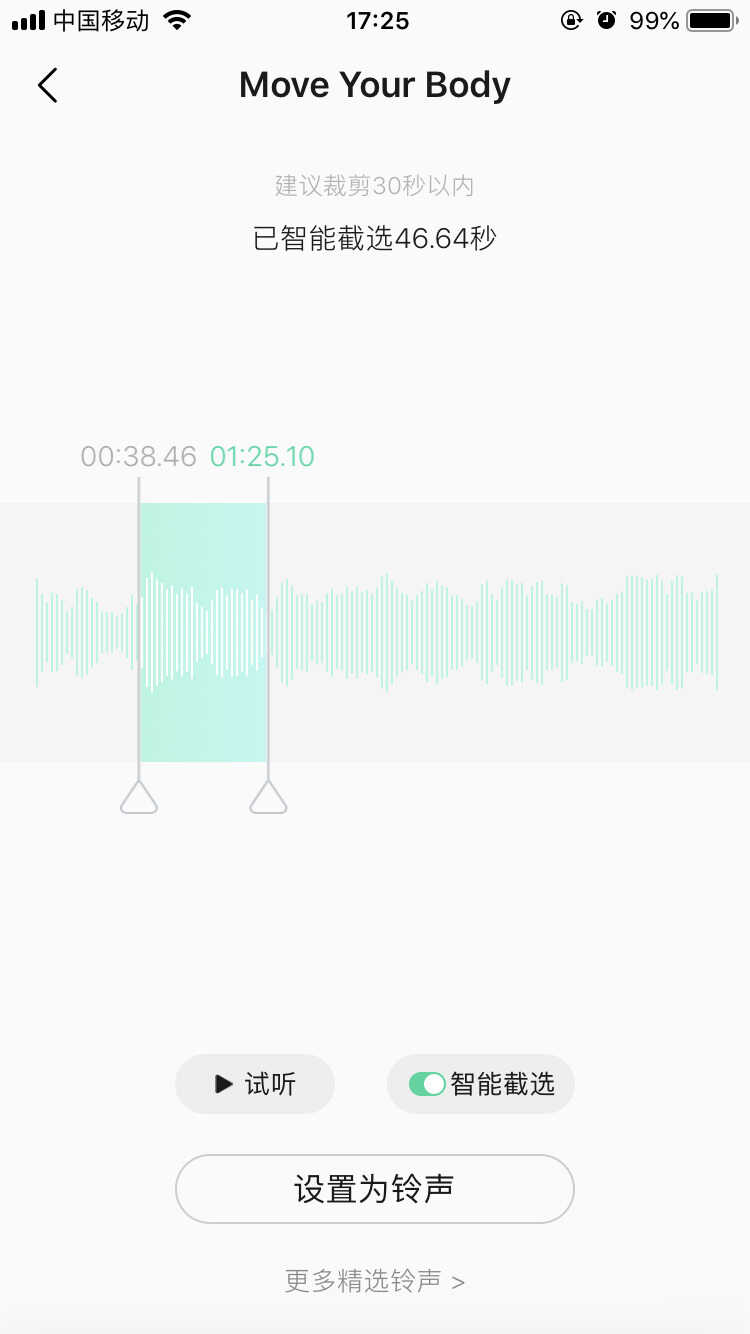Turn off the 智能截选 switch
750x1334 pixels.
coord(427,1084)
